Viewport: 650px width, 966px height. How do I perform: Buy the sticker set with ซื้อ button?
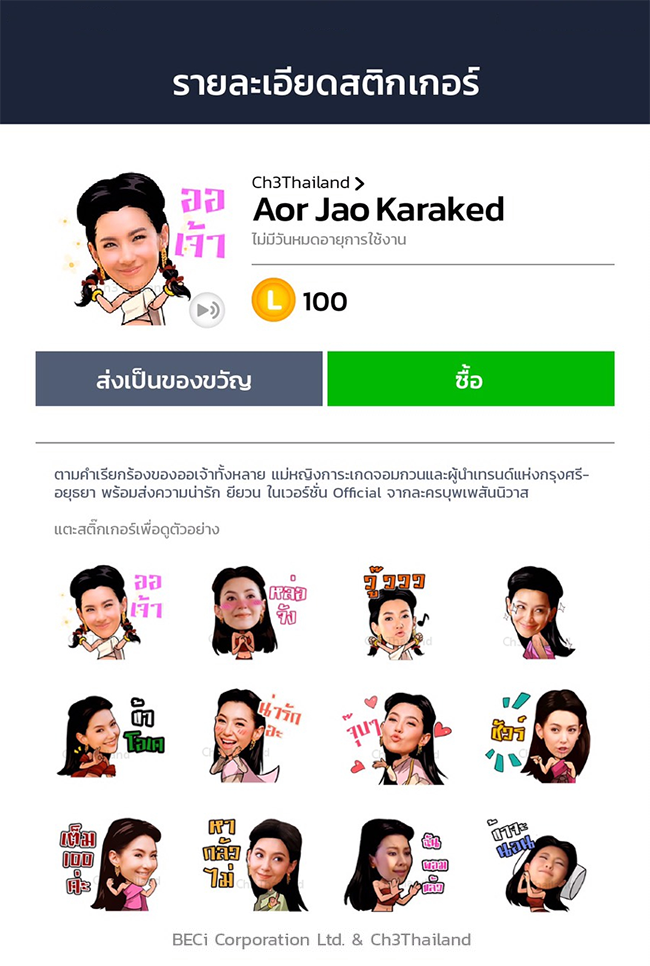point(470,379)
